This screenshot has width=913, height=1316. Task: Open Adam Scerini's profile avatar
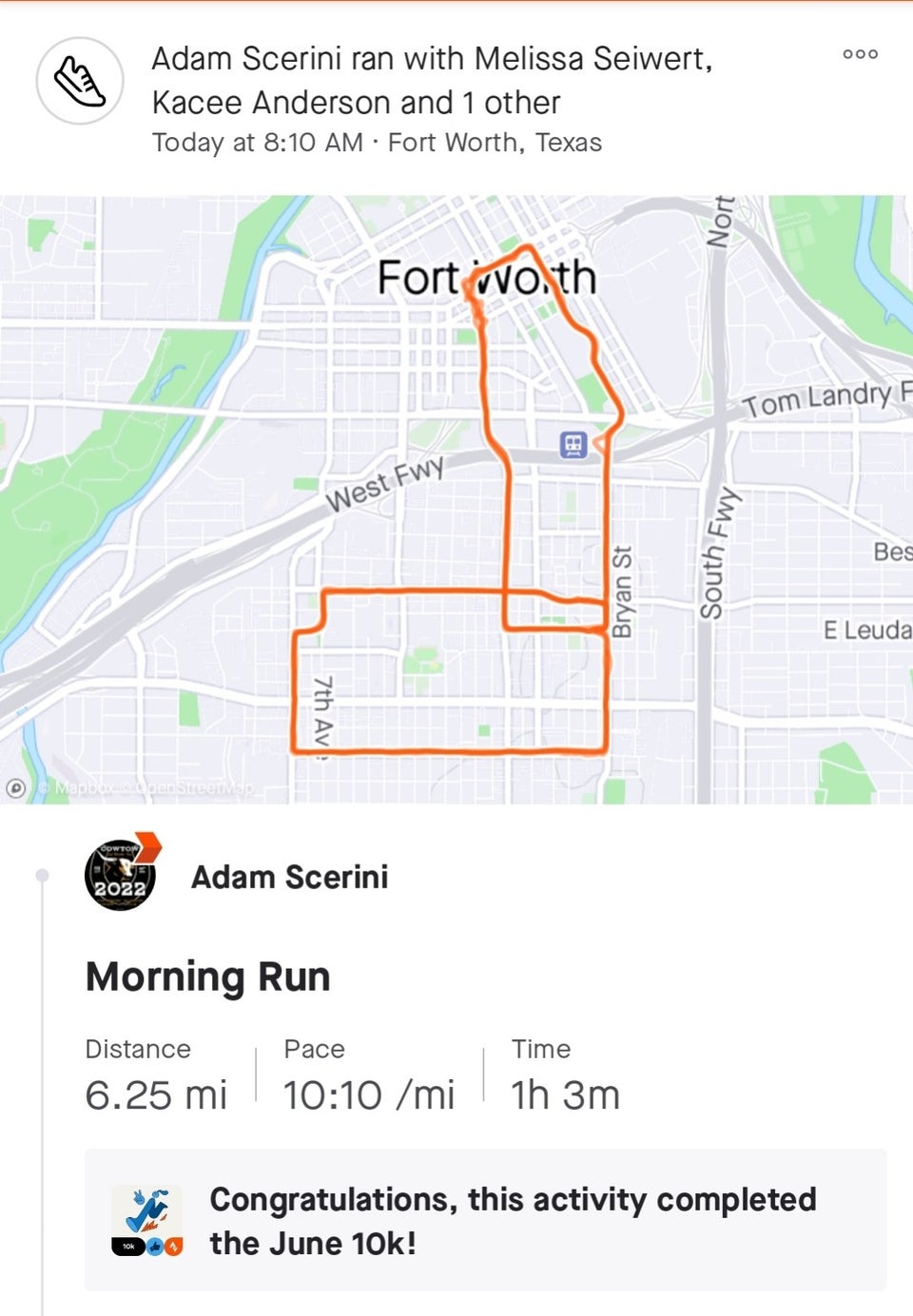coord(121,875)
